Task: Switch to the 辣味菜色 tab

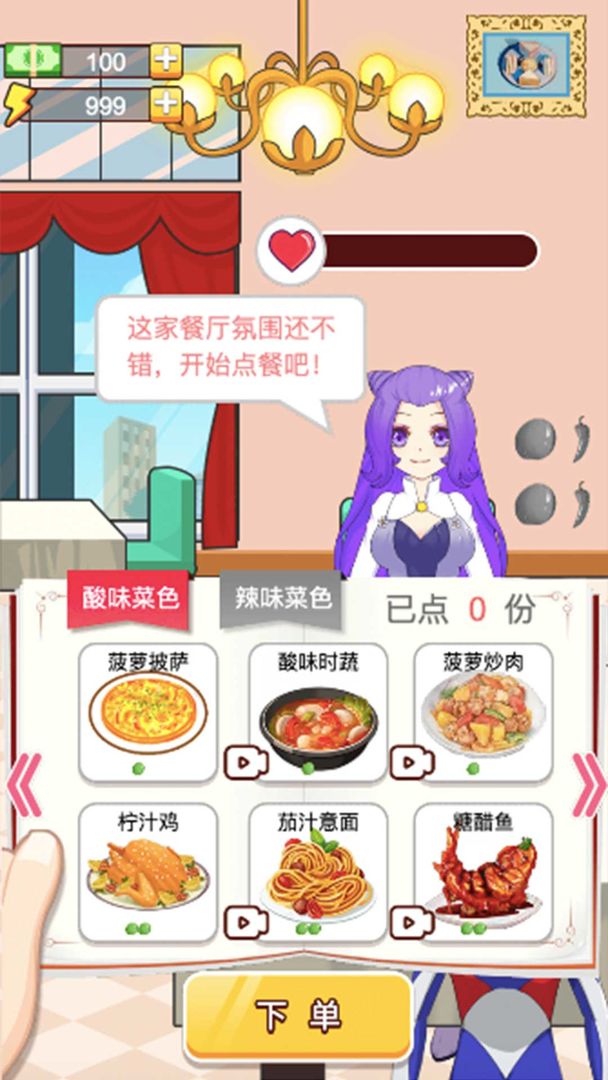Action: [x=281, y=598]
